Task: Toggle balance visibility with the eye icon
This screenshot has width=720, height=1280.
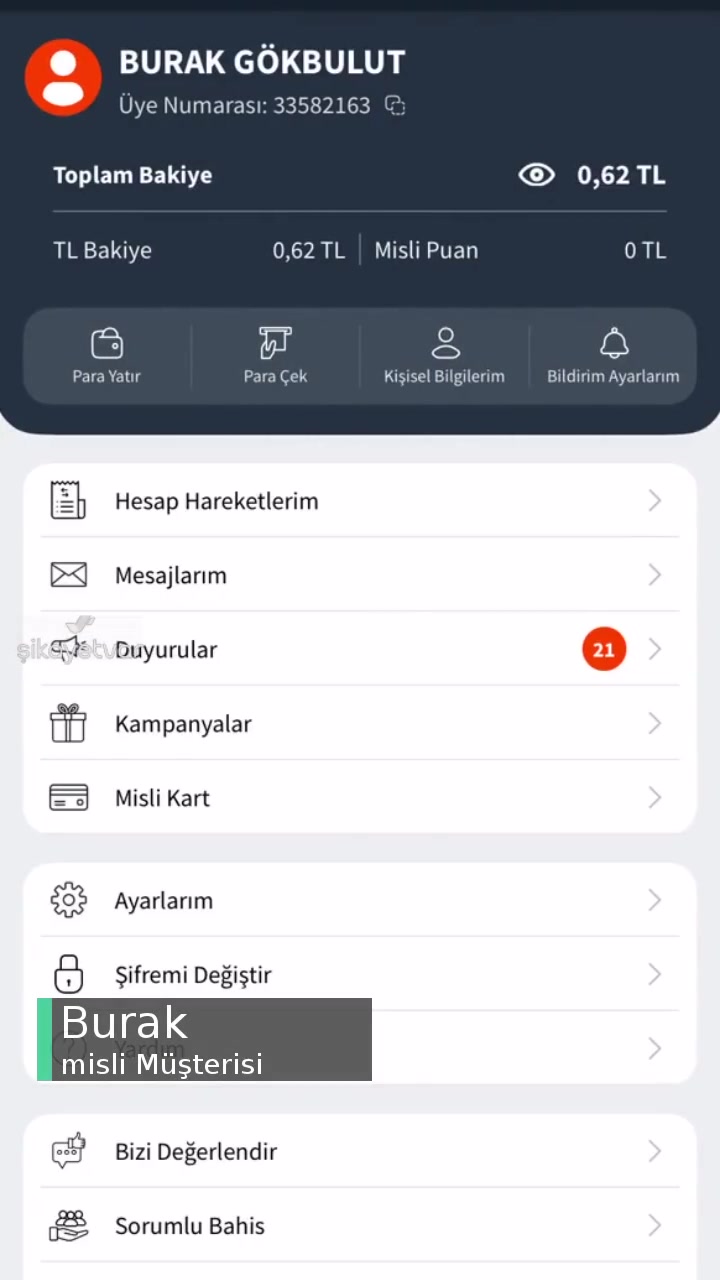Action: point(537,175)
